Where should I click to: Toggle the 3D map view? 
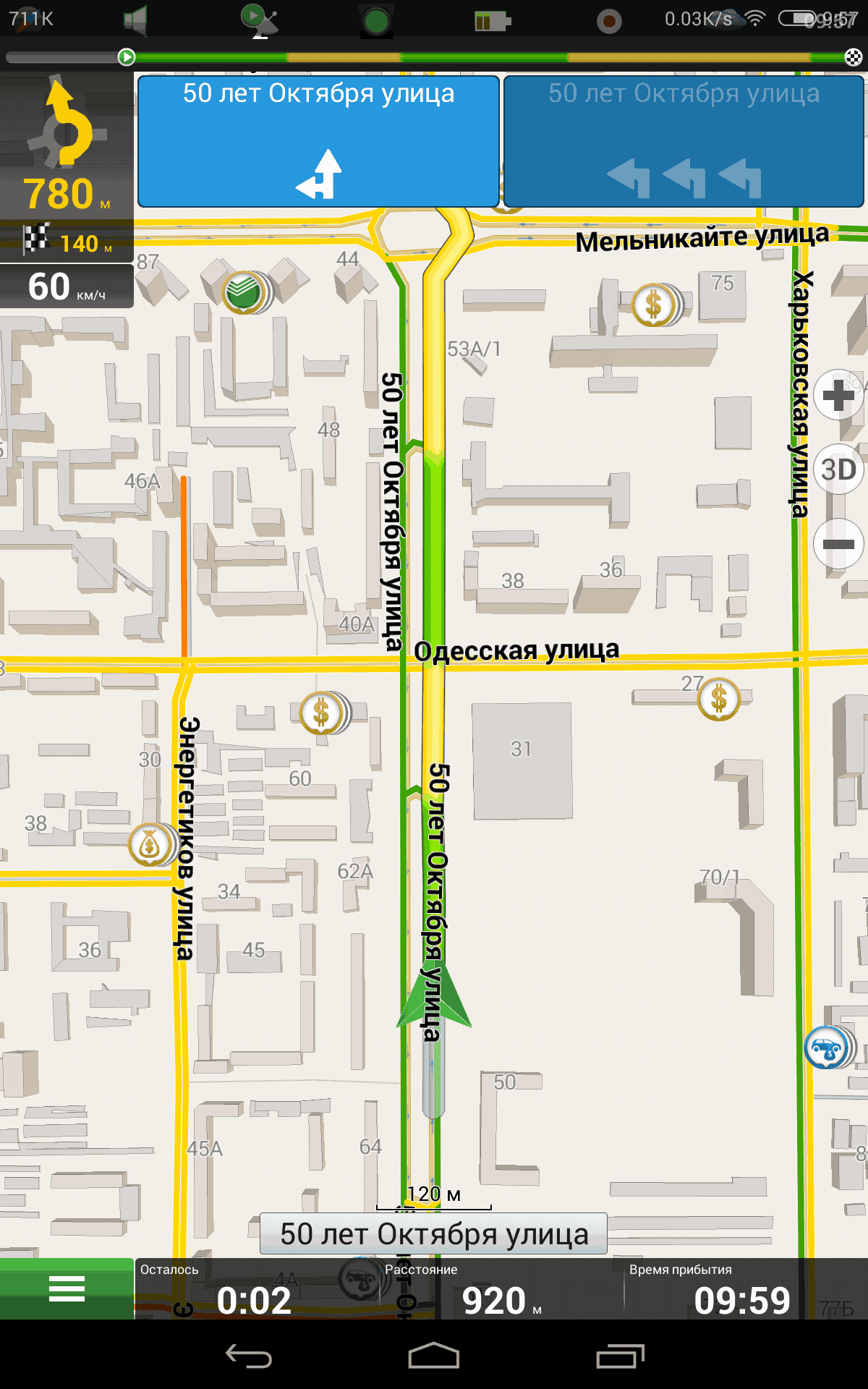click(838, 470)
